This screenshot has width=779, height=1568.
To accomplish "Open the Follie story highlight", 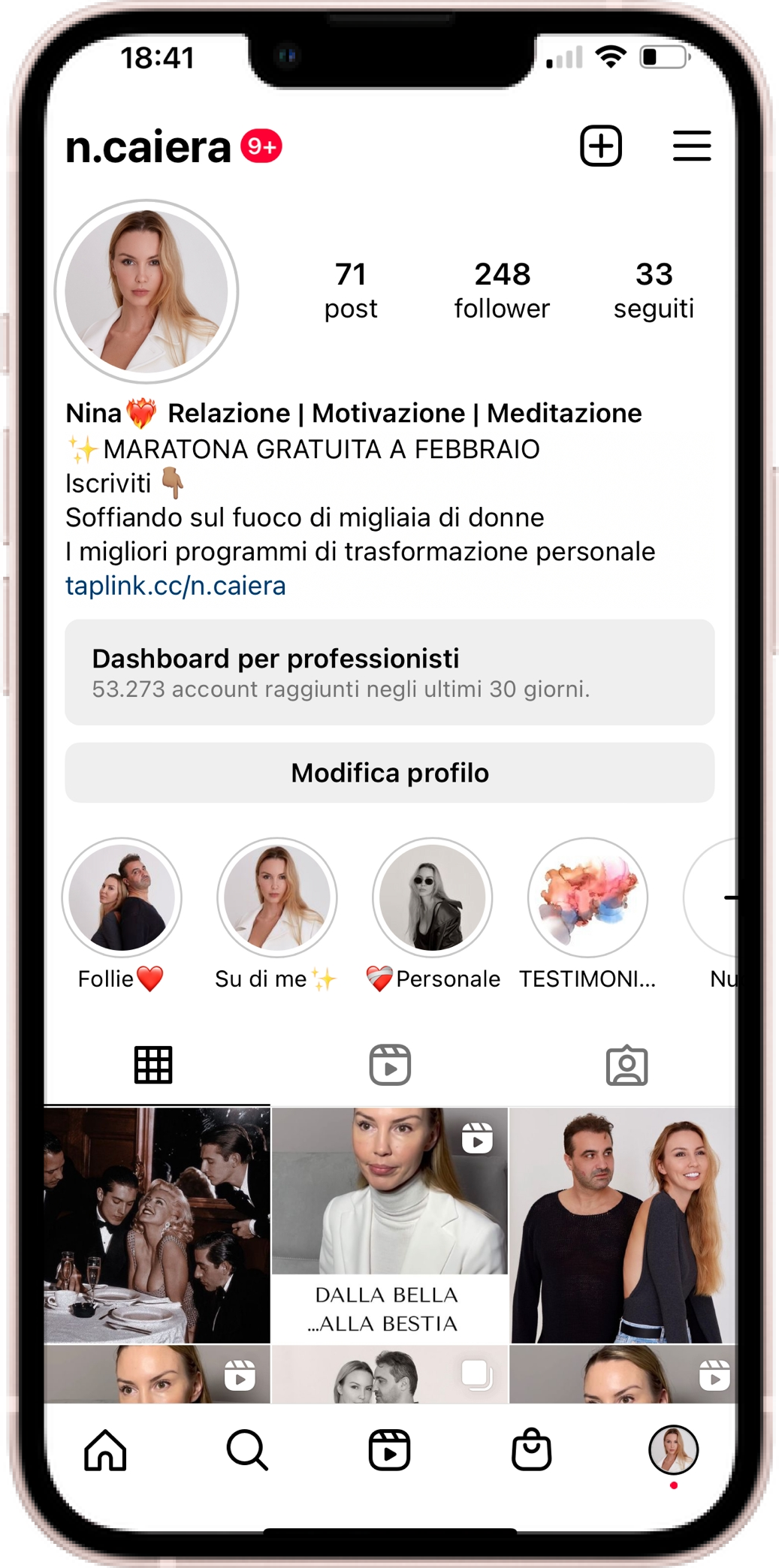I will (122, 897).
